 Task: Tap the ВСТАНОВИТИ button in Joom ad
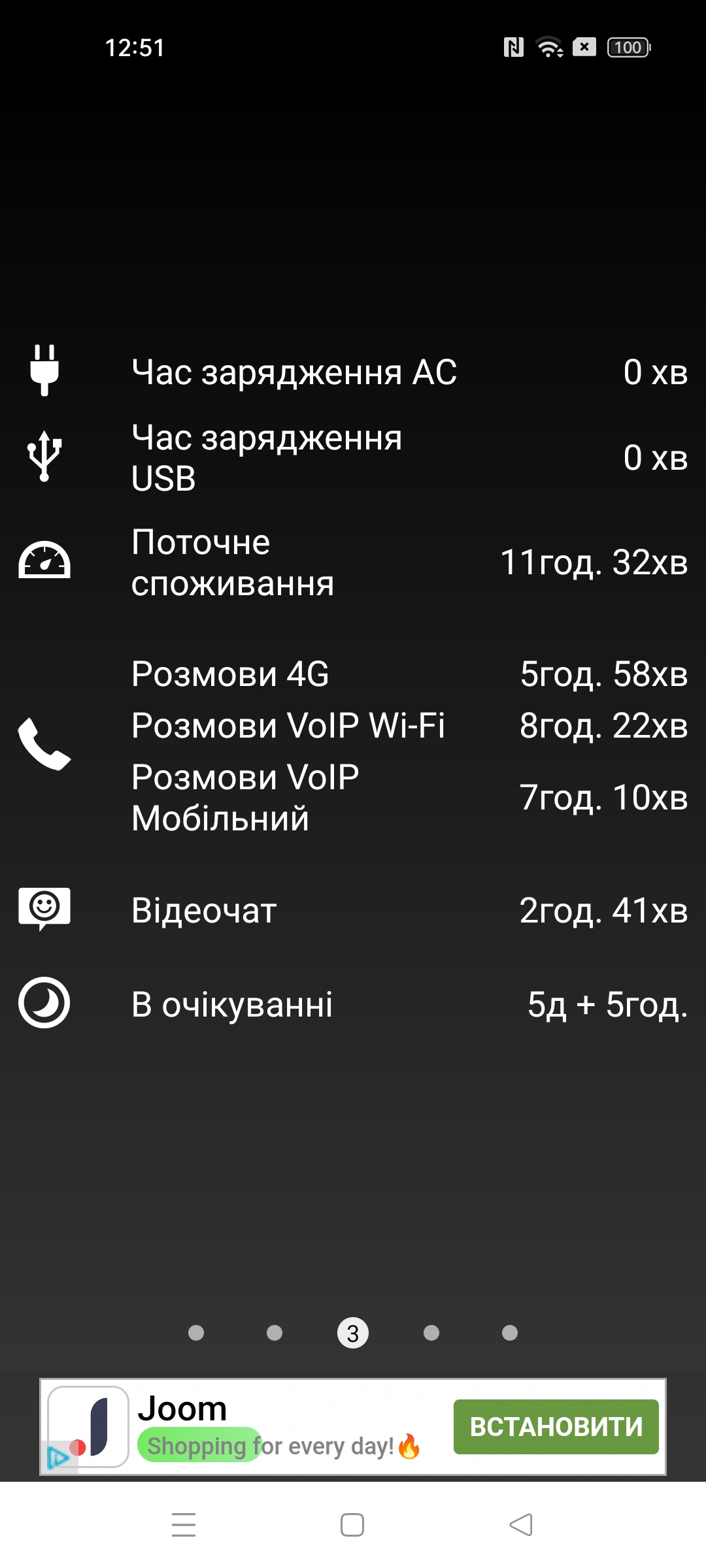tap(556, 1427)
